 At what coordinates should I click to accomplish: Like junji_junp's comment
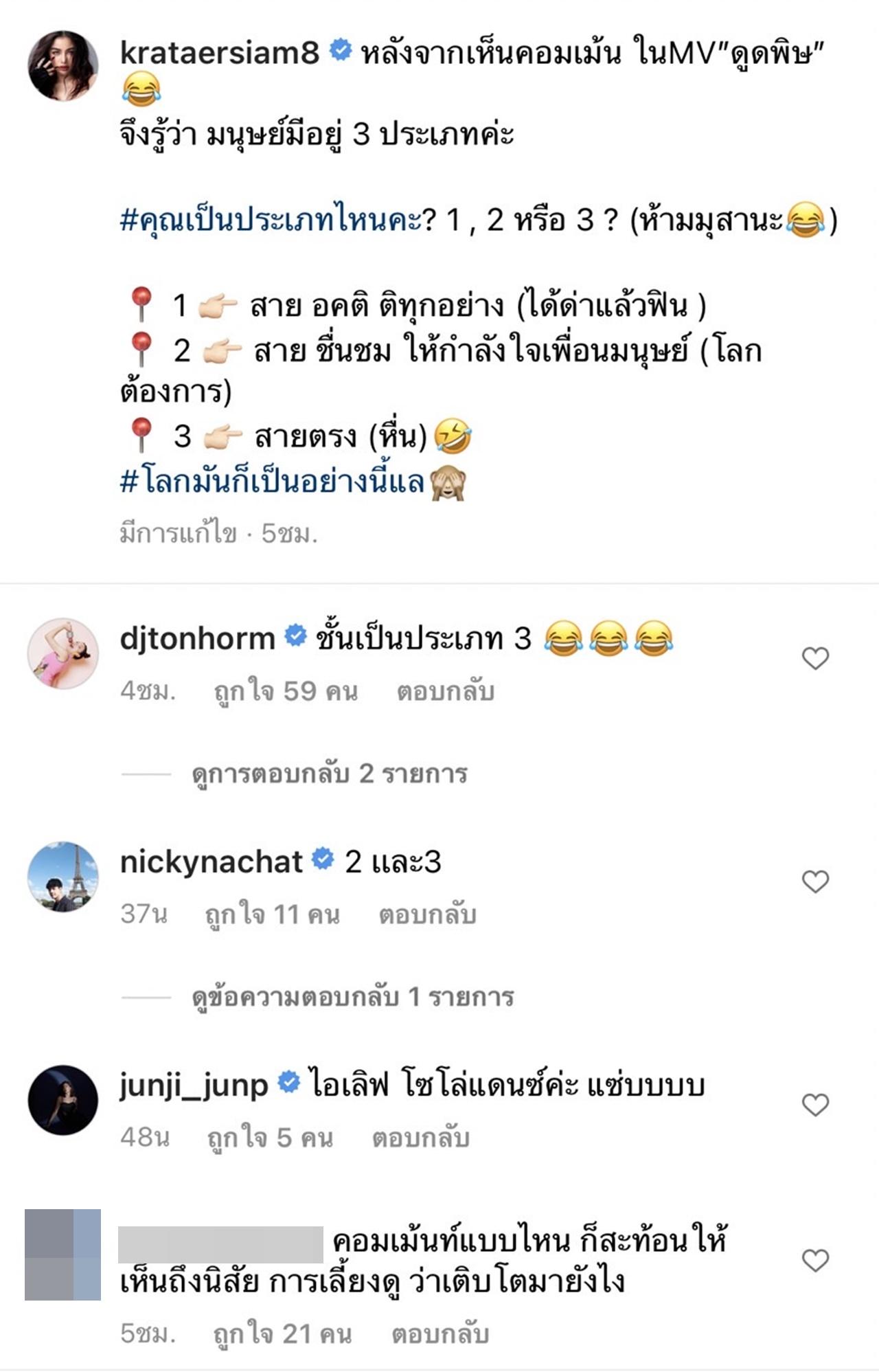point(815,1105)
